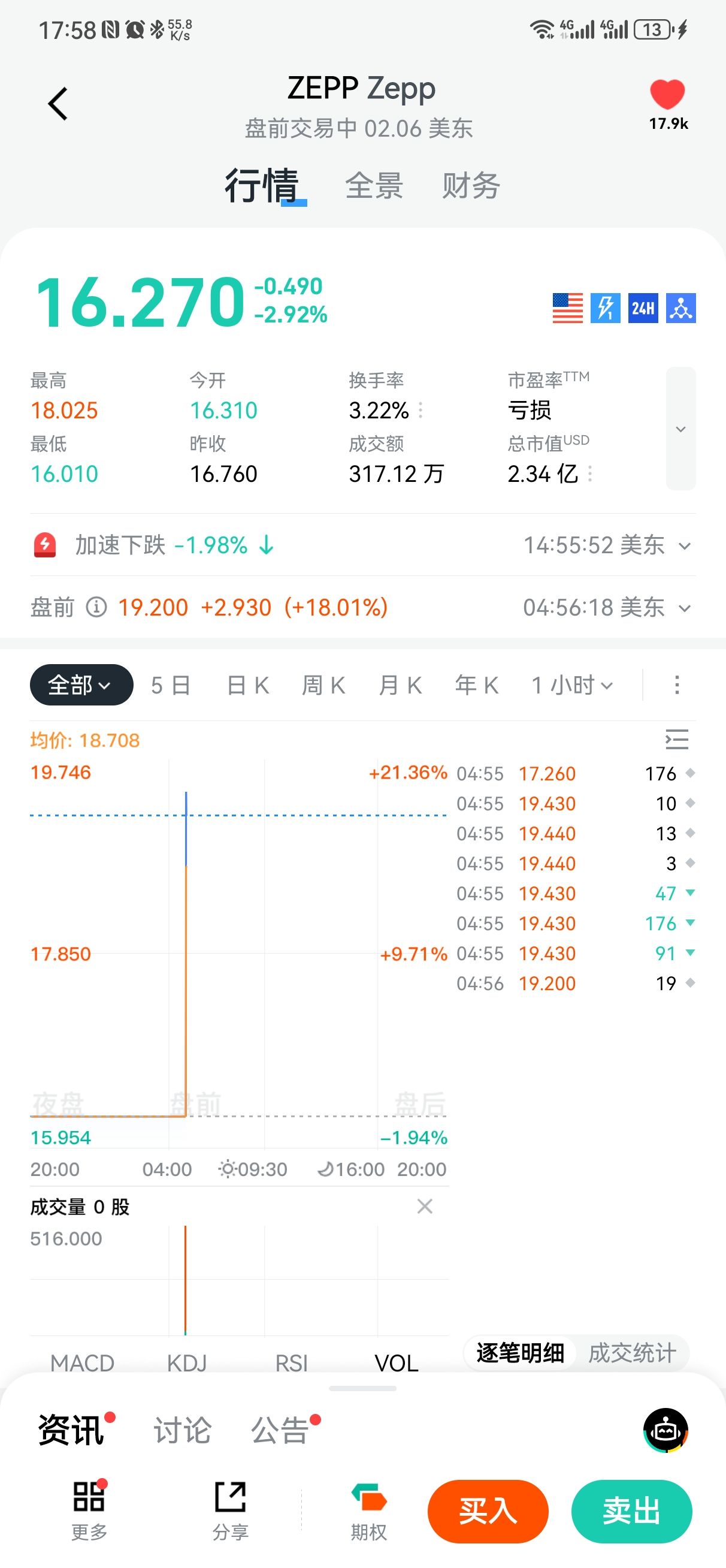Select the 月K chart view
This screenshot has height=1568, width=726.
coord(400,685)
